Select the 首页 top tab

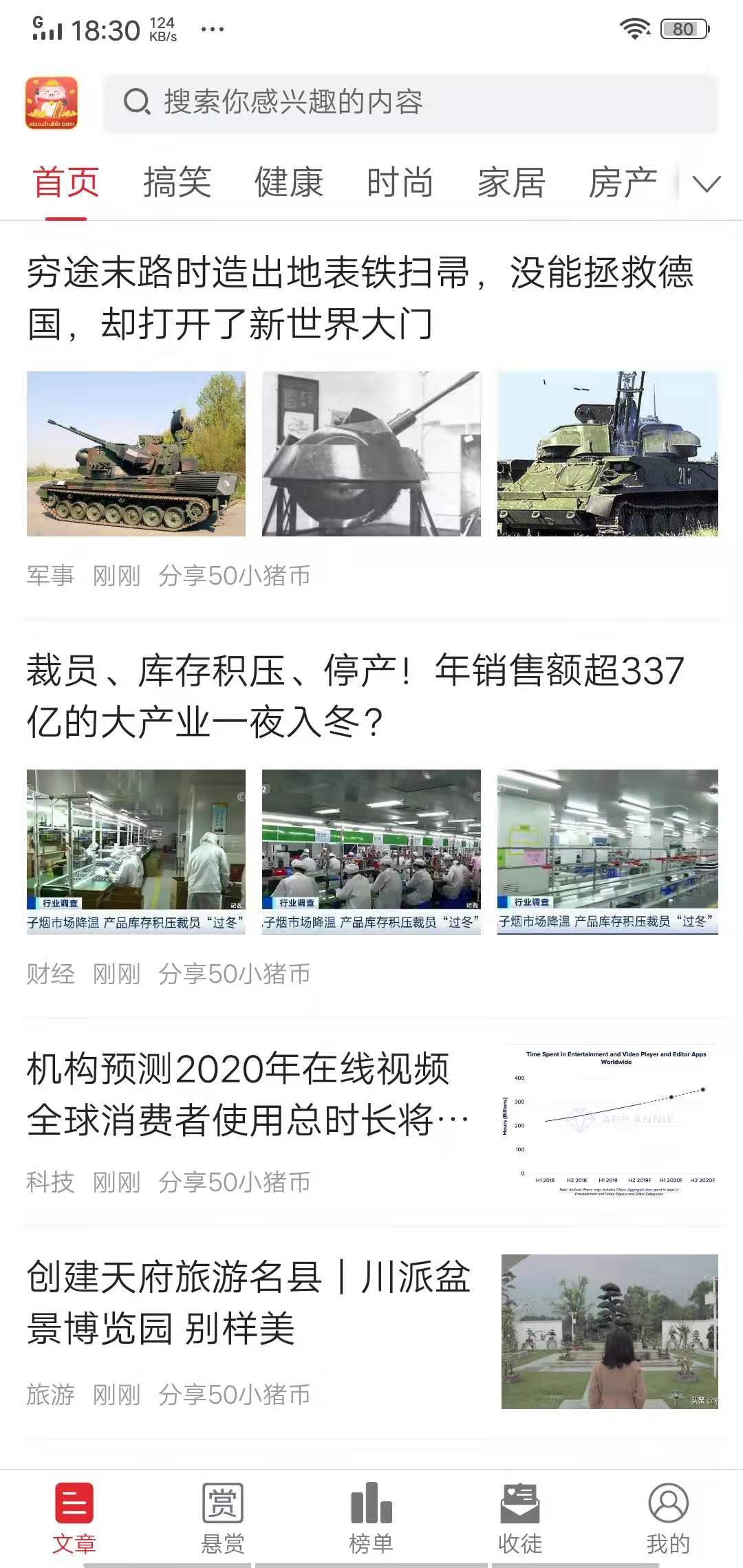(66, 183)
